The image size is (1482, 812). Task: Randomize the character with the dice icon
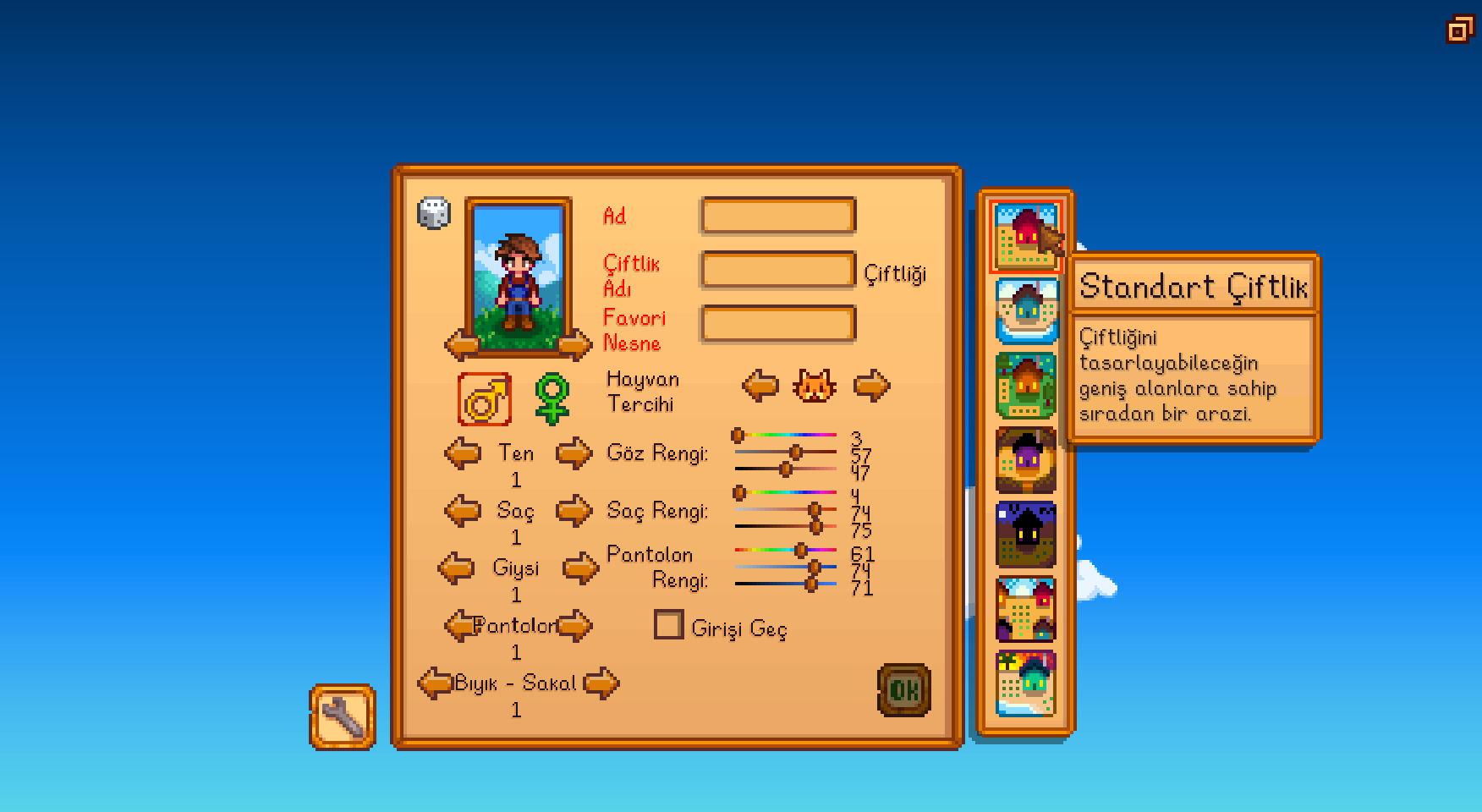434,212
